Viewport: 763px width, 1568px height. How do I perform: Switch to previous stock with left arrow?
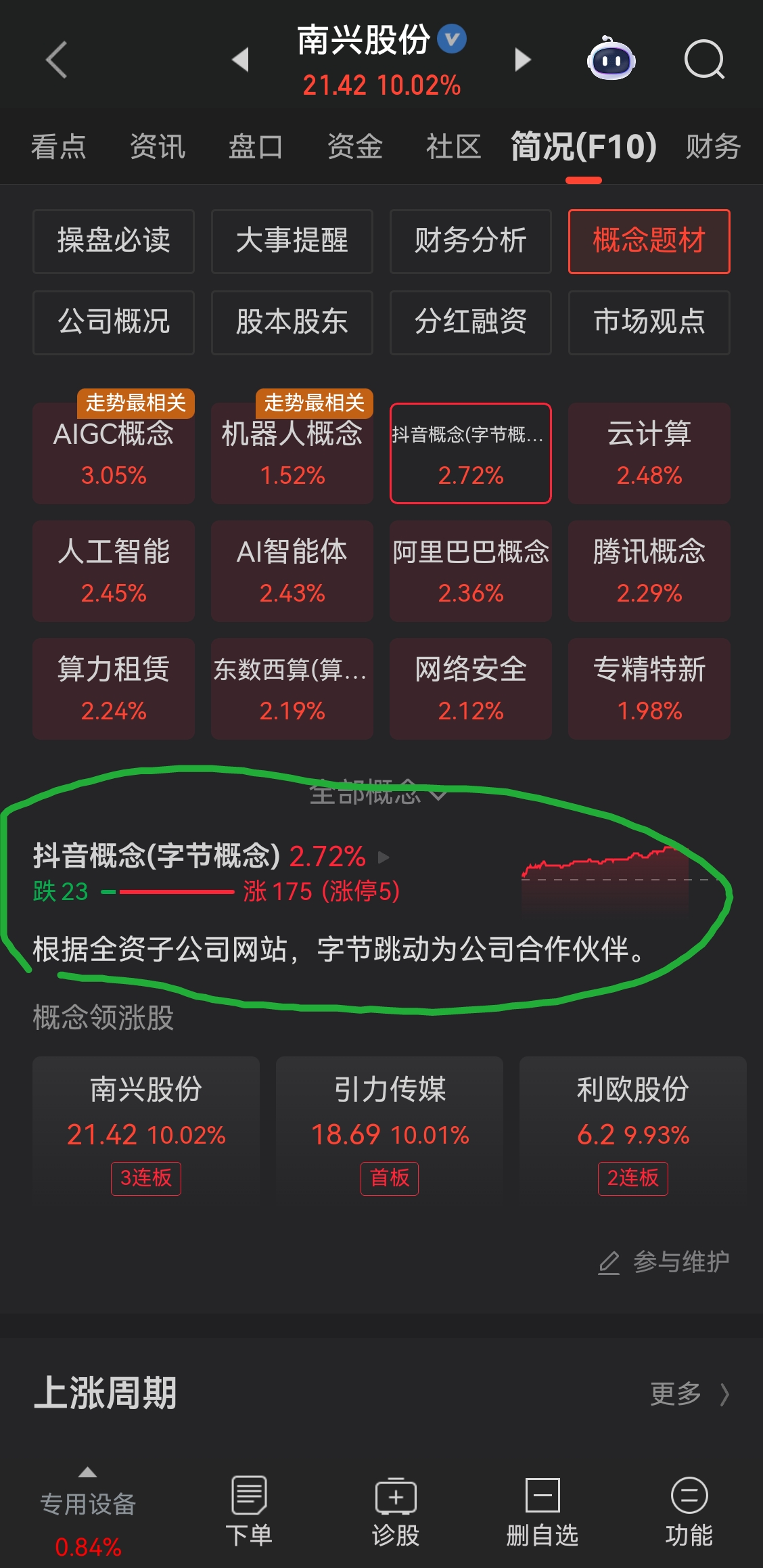tap(241, 60)
